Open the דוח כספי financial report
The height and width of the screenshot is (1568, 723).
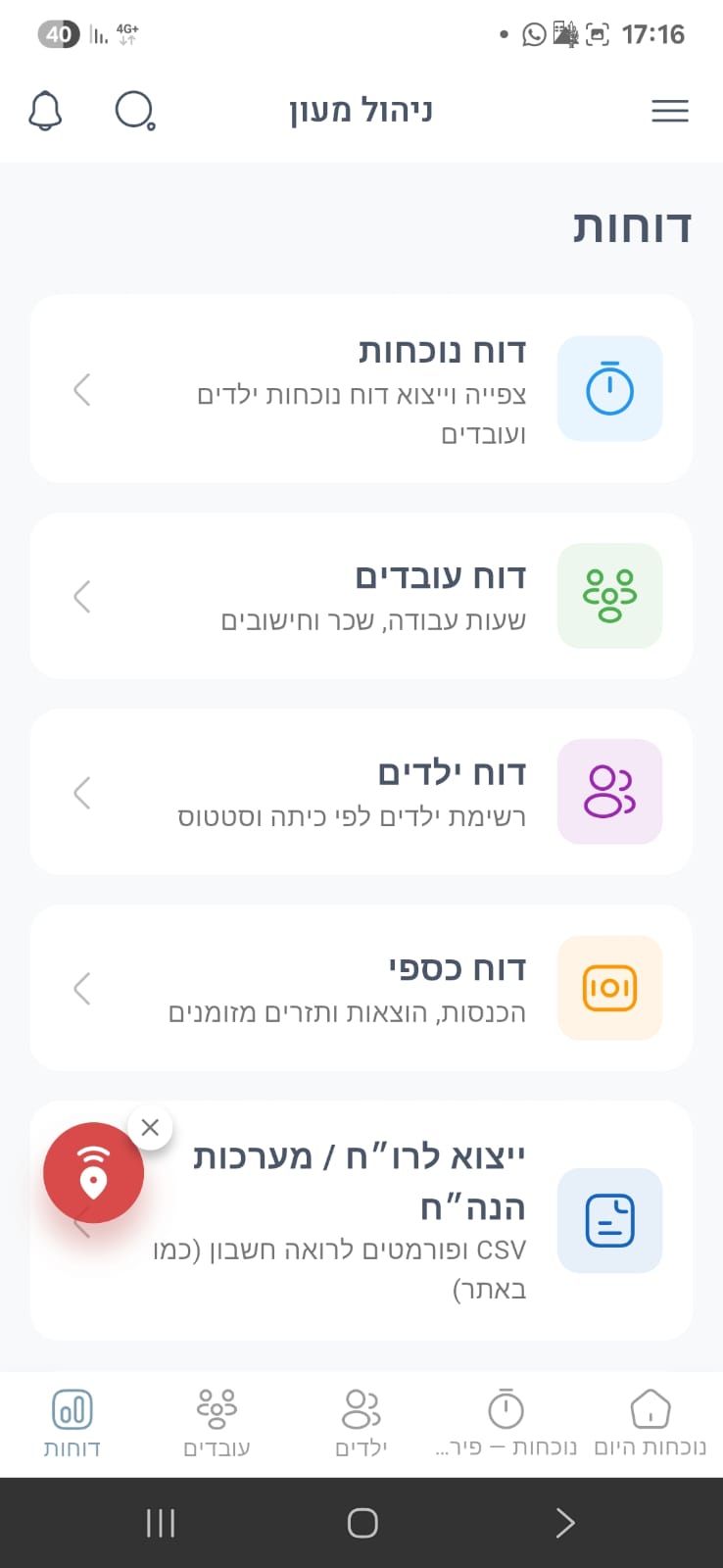click(x=361, y=988)
